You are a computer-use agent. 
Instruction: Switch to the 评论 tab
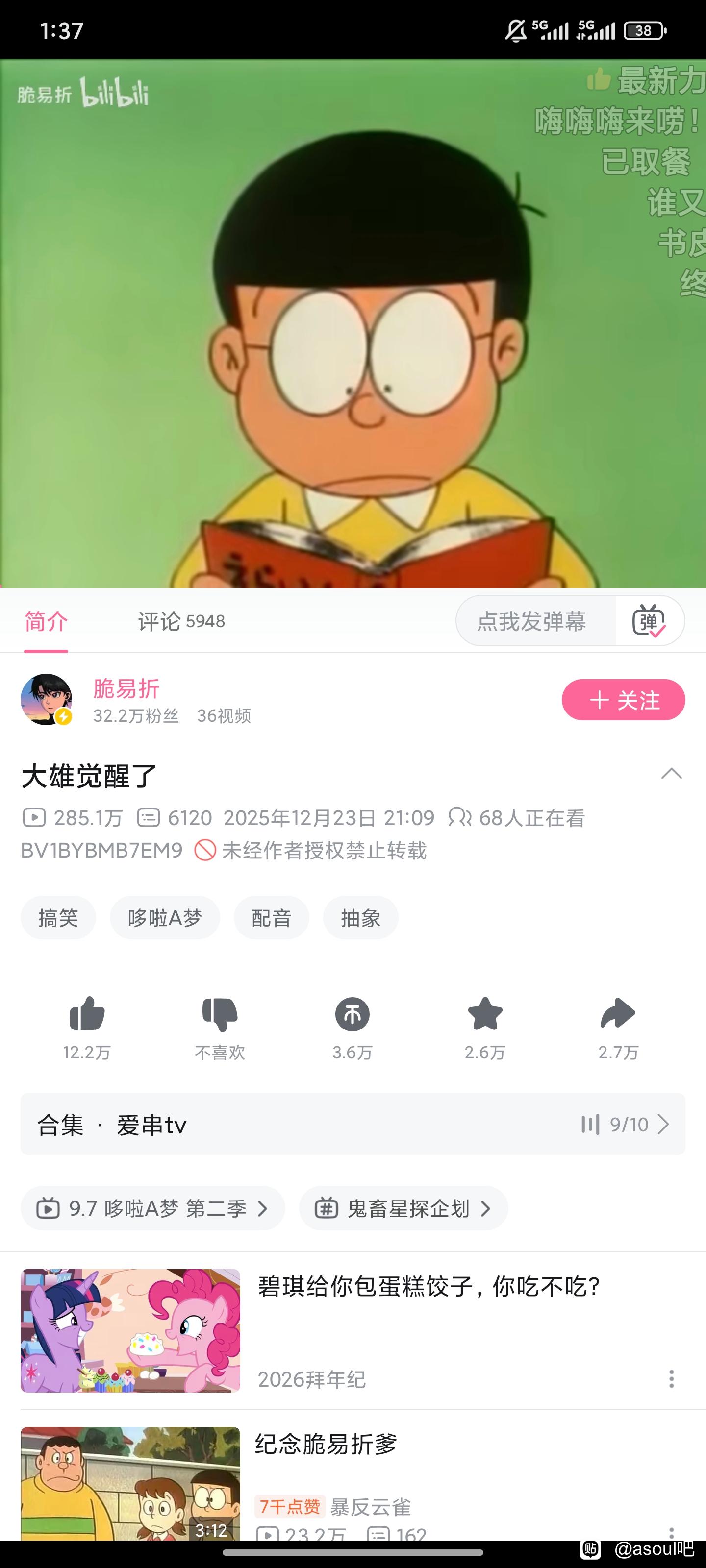click(181, 621)
